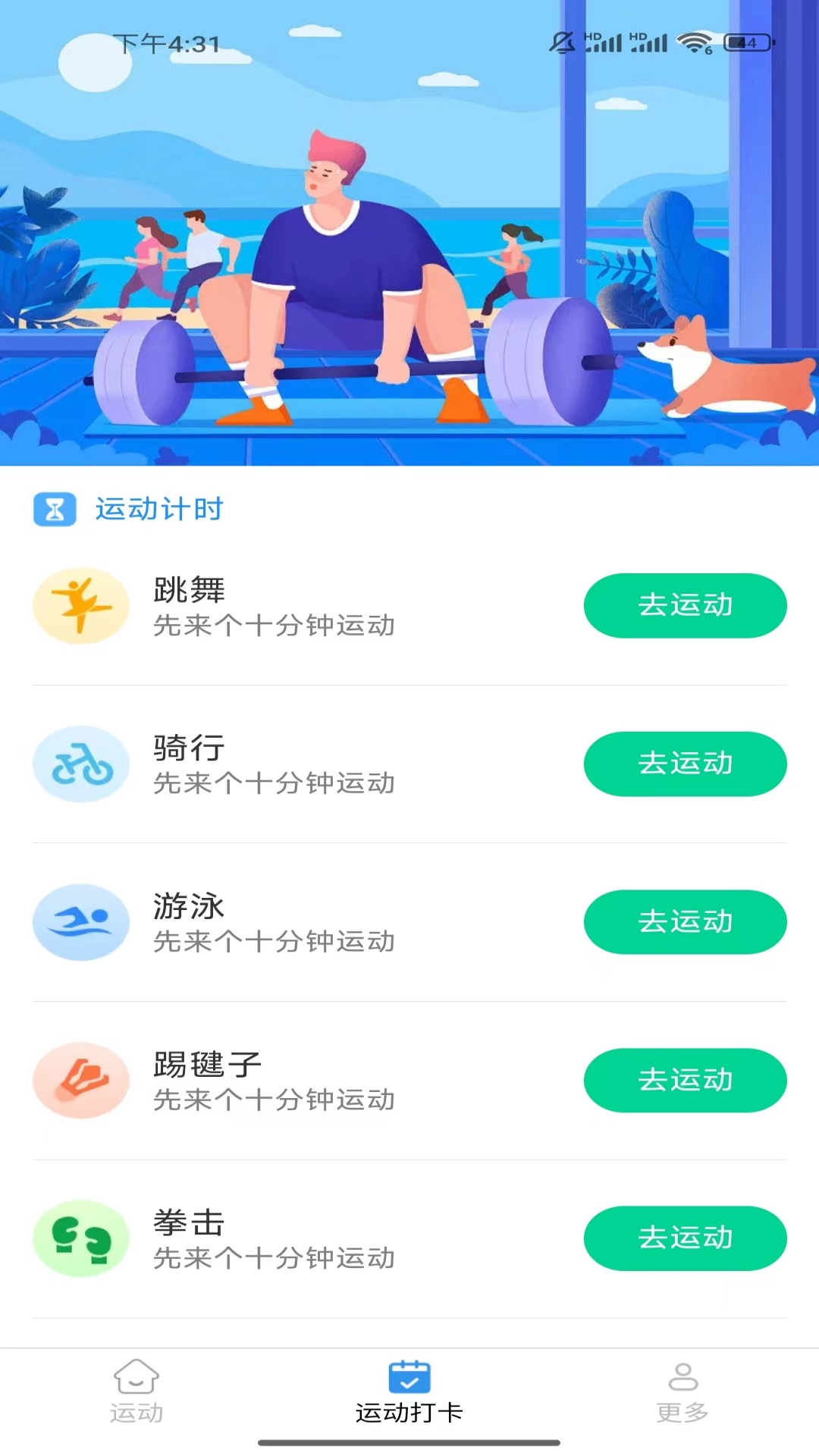This screenshot has width=819, height=1456.
Task: Click the shuttlecock kicking (踢毽子) icon
Action: click(x=80, y=1081)
